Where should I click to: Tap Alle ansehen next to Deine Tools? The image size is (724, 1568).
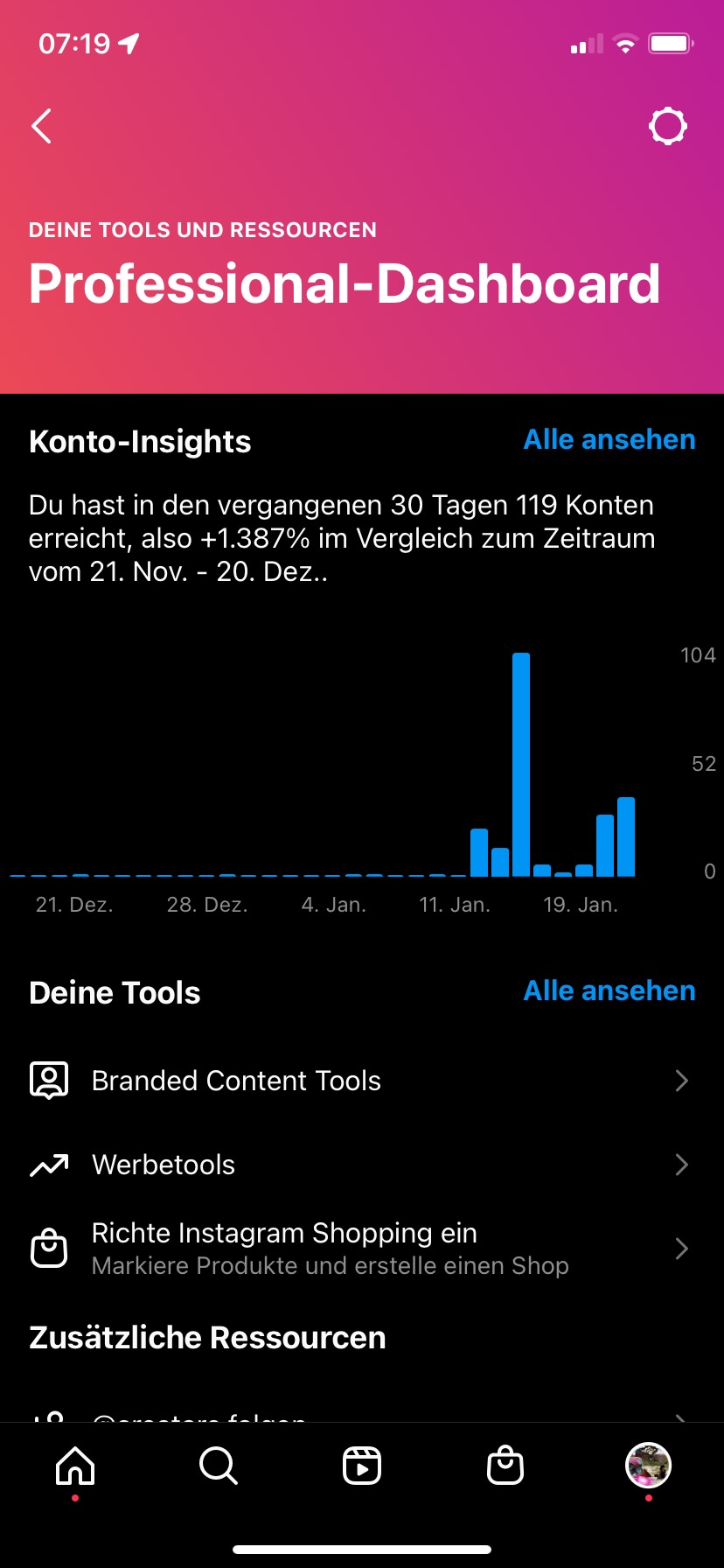pyautogui.click(x=609, y=990)
